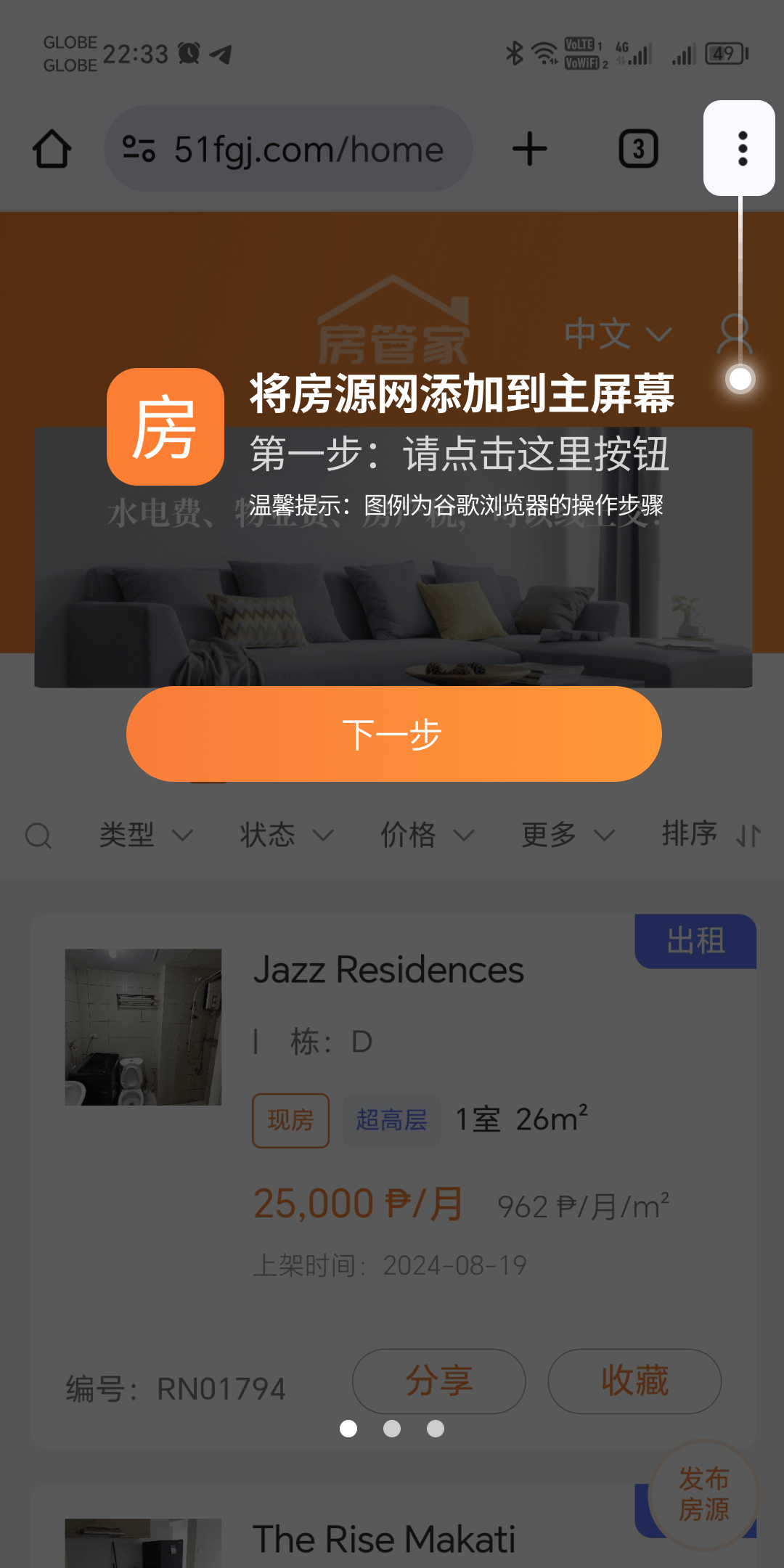Open the listing search icon

38,836
